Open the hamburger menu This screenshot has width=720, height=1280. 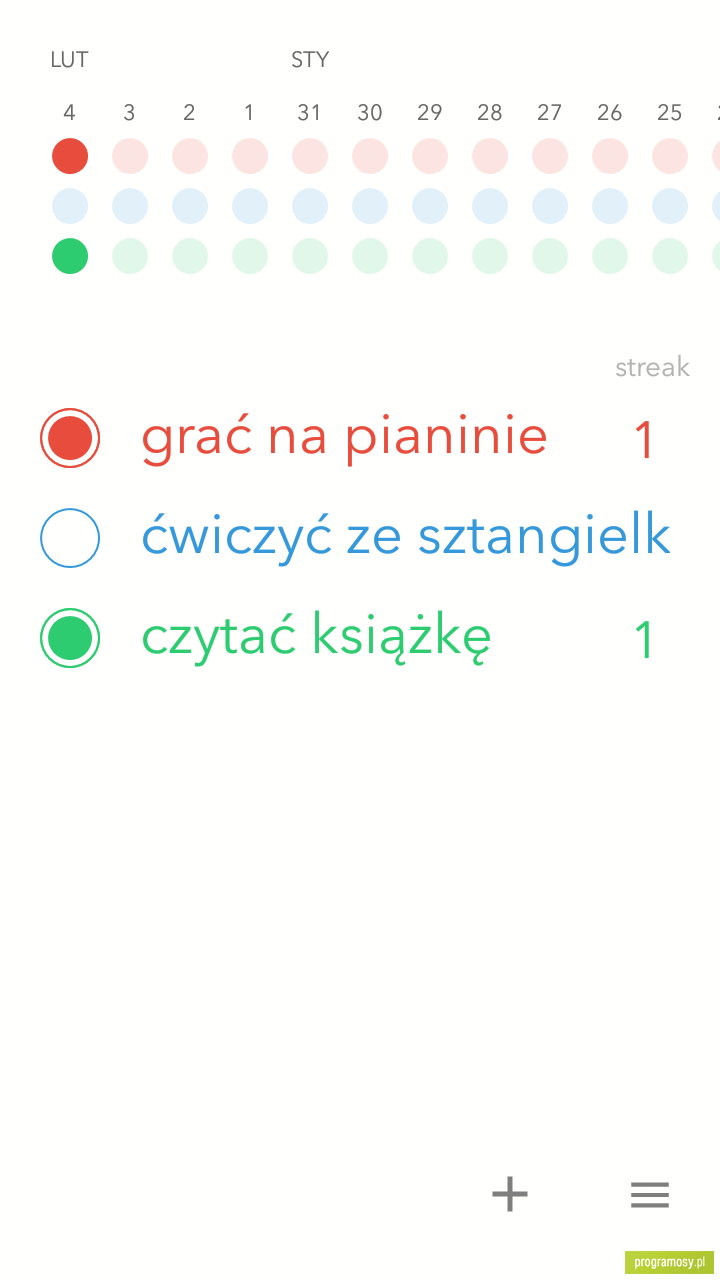pyautogui.click(x=650, y=1194)
